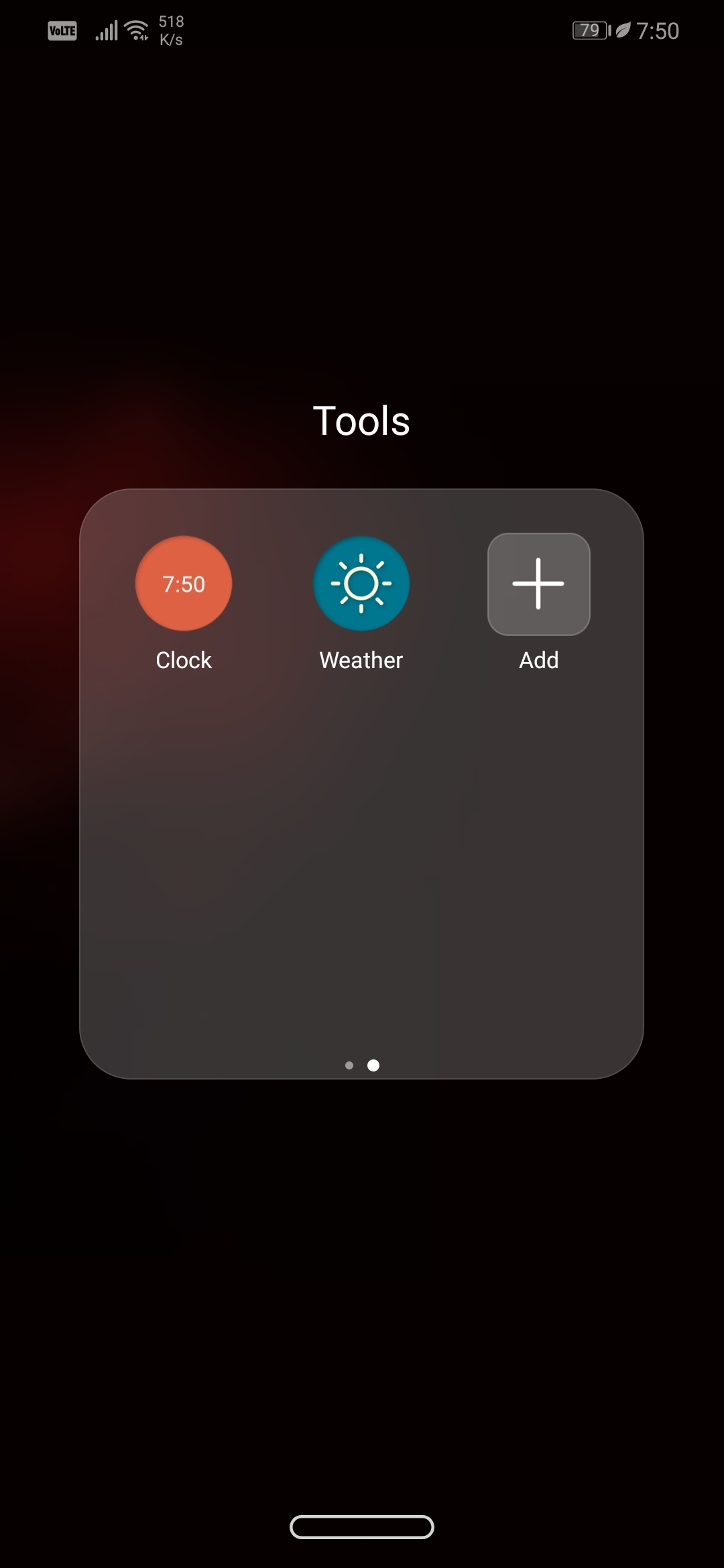Rename the Tools folder title

[x=361, y=421]
